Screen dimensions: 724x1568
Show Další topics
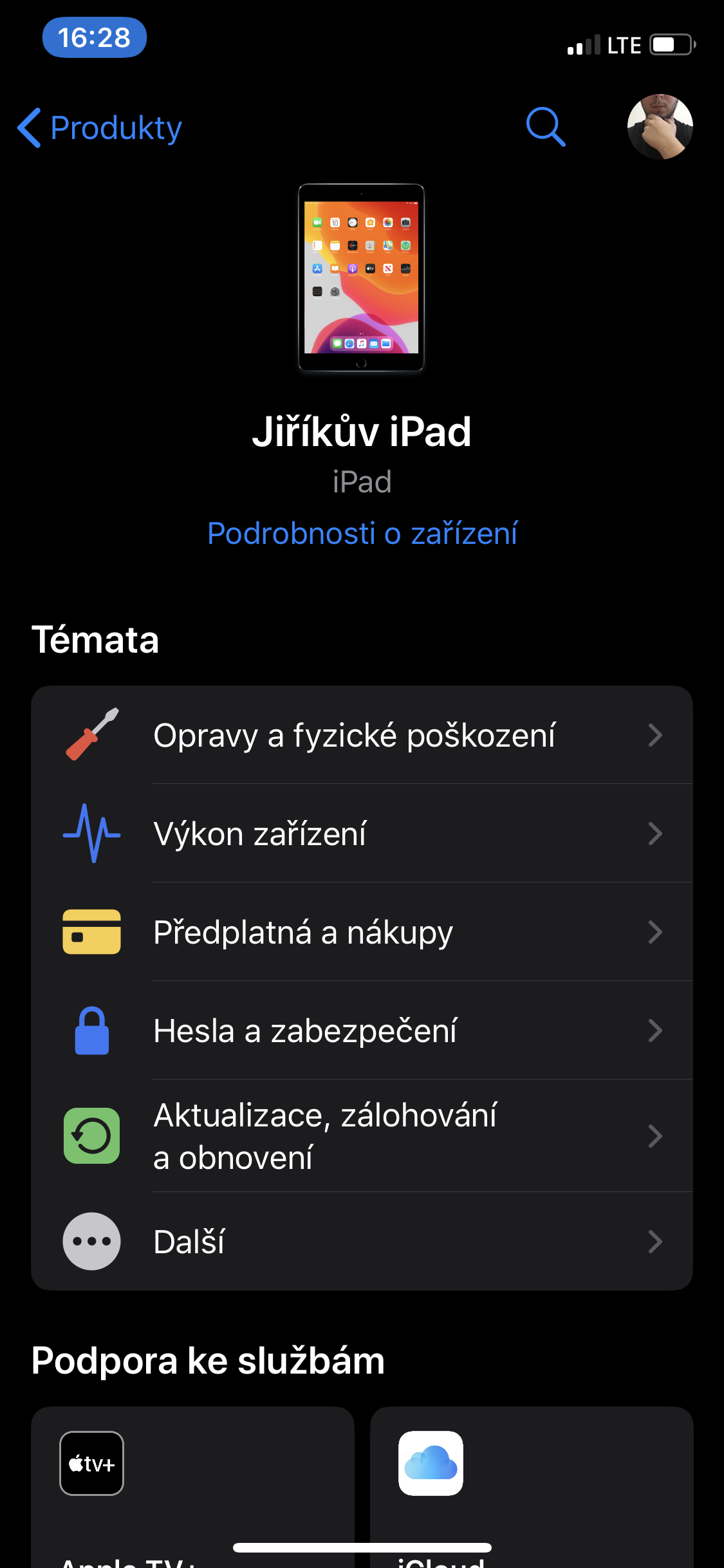point(362,1242)
